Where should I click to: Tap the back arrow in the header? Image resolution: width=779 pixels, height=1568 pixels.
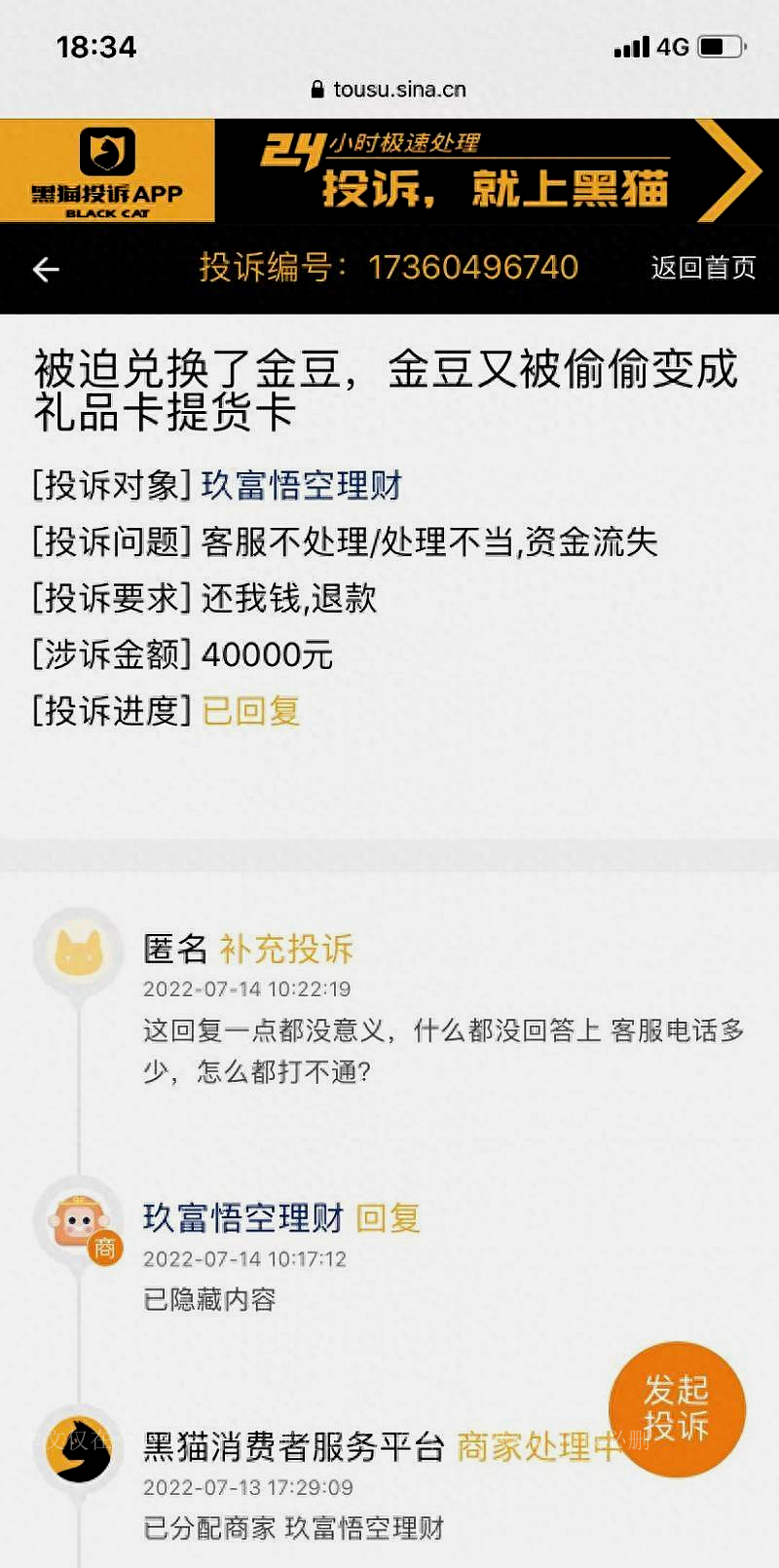(x=46, y=269)
